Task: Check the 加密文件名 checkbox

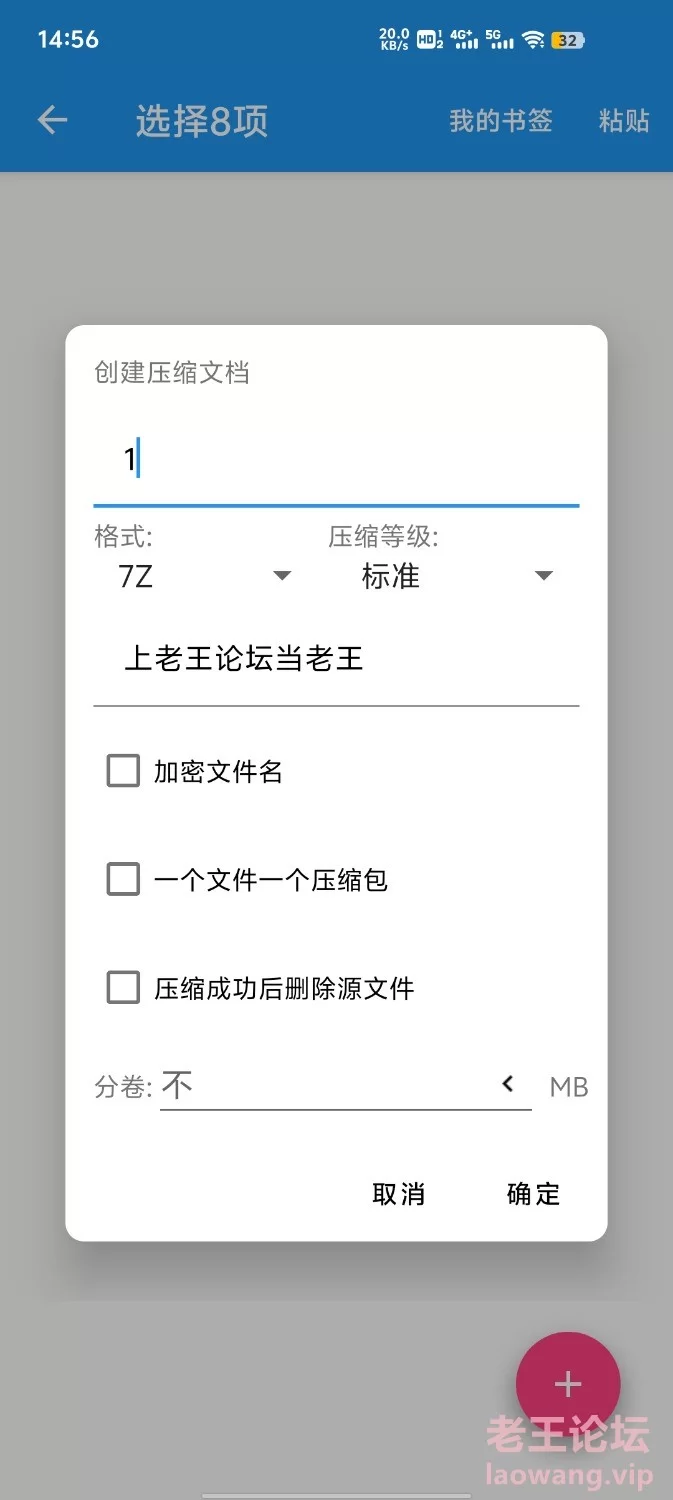Action: (123, 771)
